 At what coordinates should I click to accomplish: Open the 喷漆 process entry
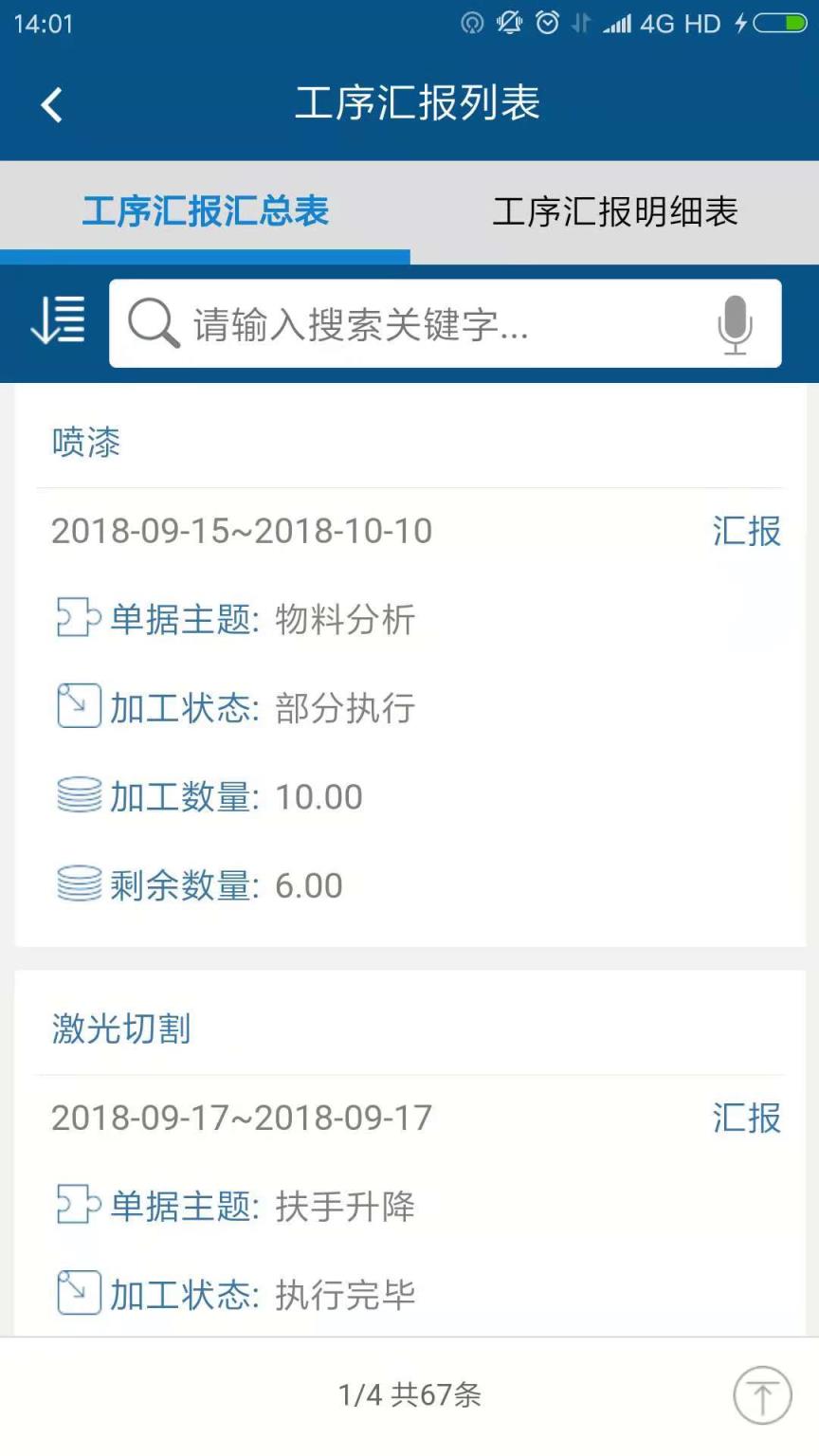click(x=84, y=442)
